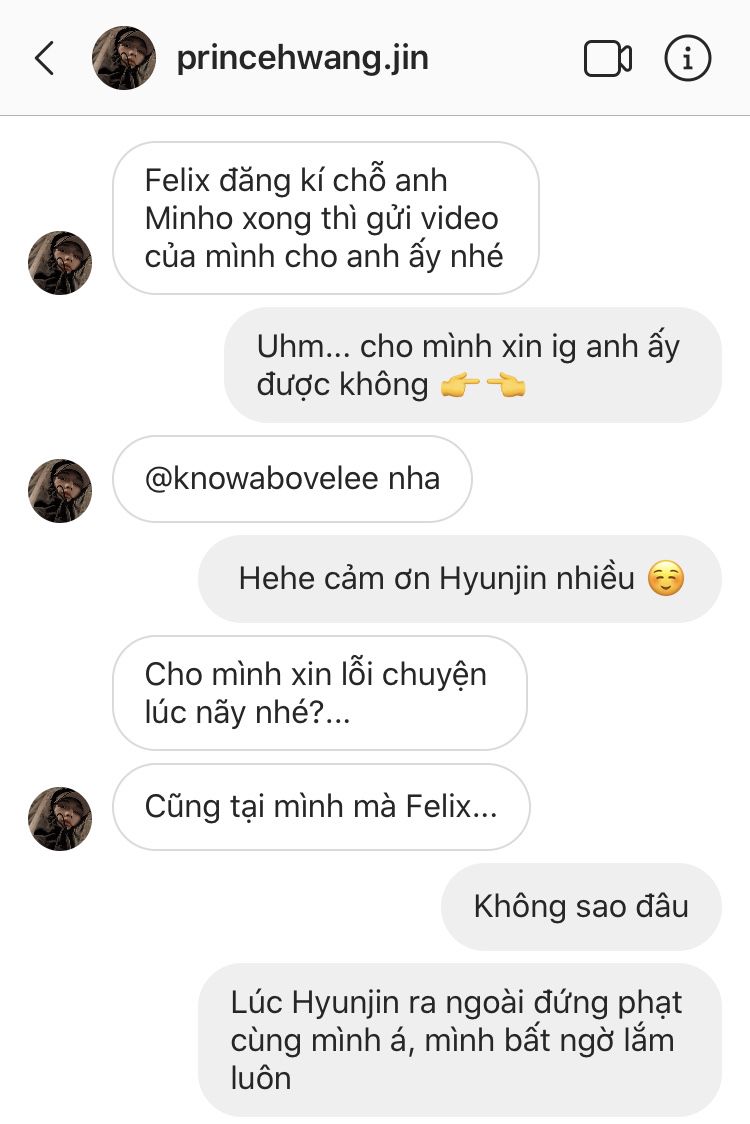The width and height of the screenshot is (750, 1124).
Task: Tap avatar beside the '@knowabovelee nha' message
Action: 60,491
